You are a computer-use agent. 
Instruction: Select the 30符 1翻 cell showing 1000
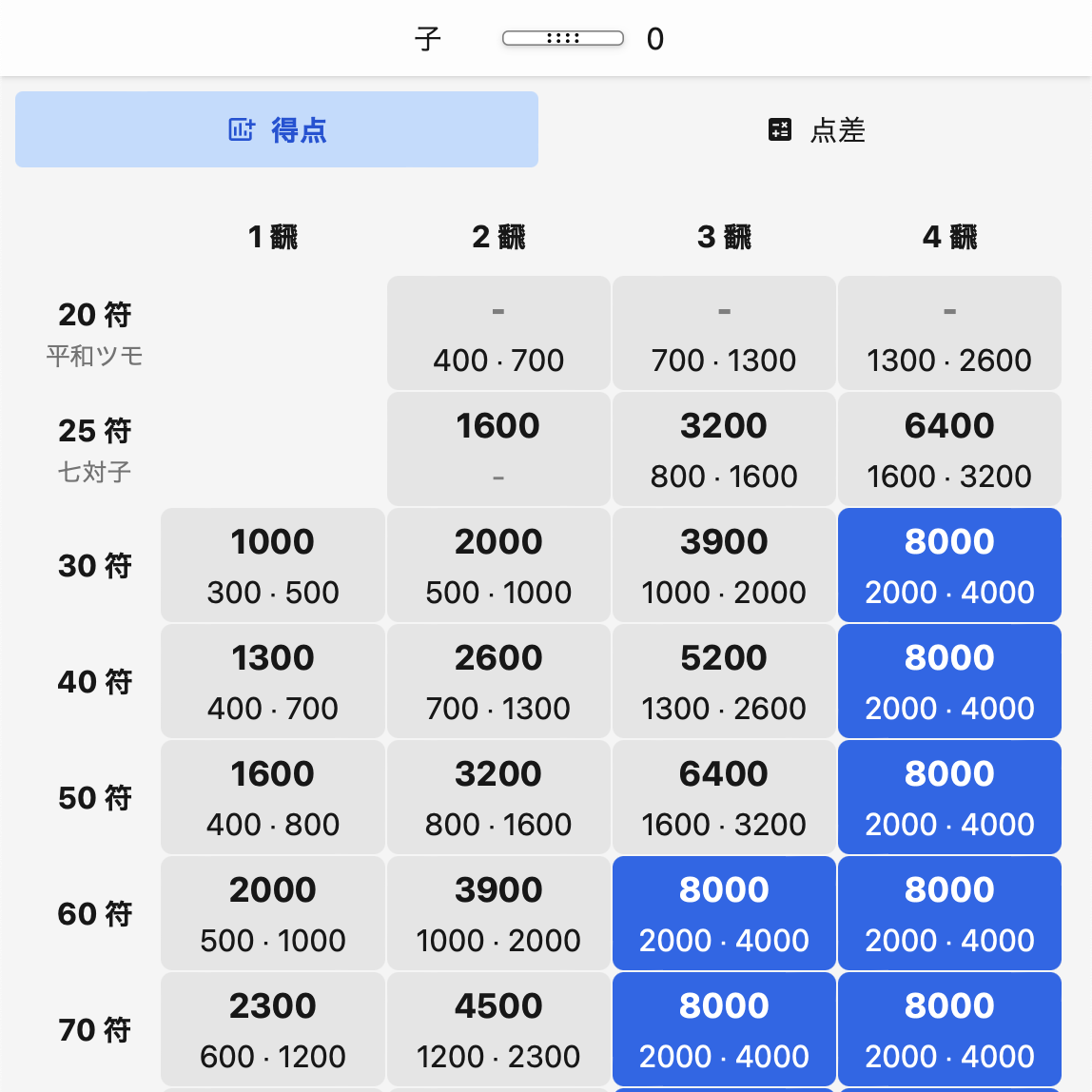tap(273, 566)
